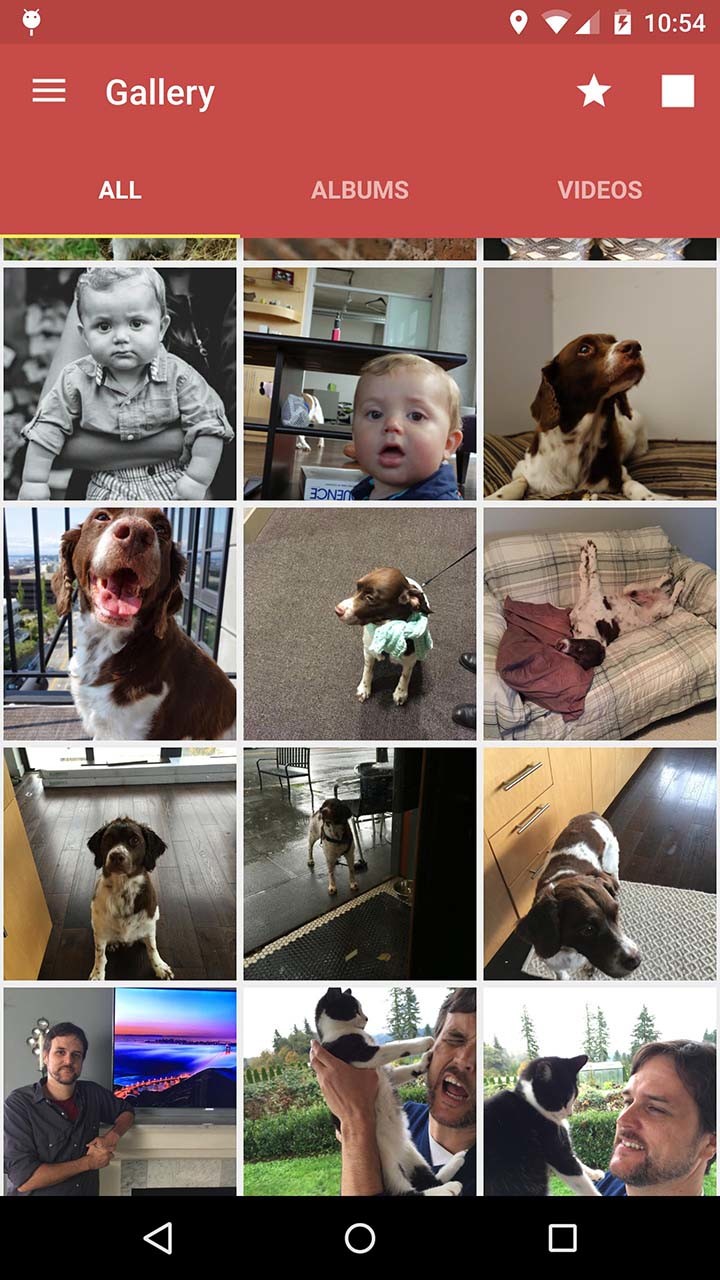Open the black-and-white baby photo
The width and height of the screenshot is (720, 1280).
[x=120, y=383]
